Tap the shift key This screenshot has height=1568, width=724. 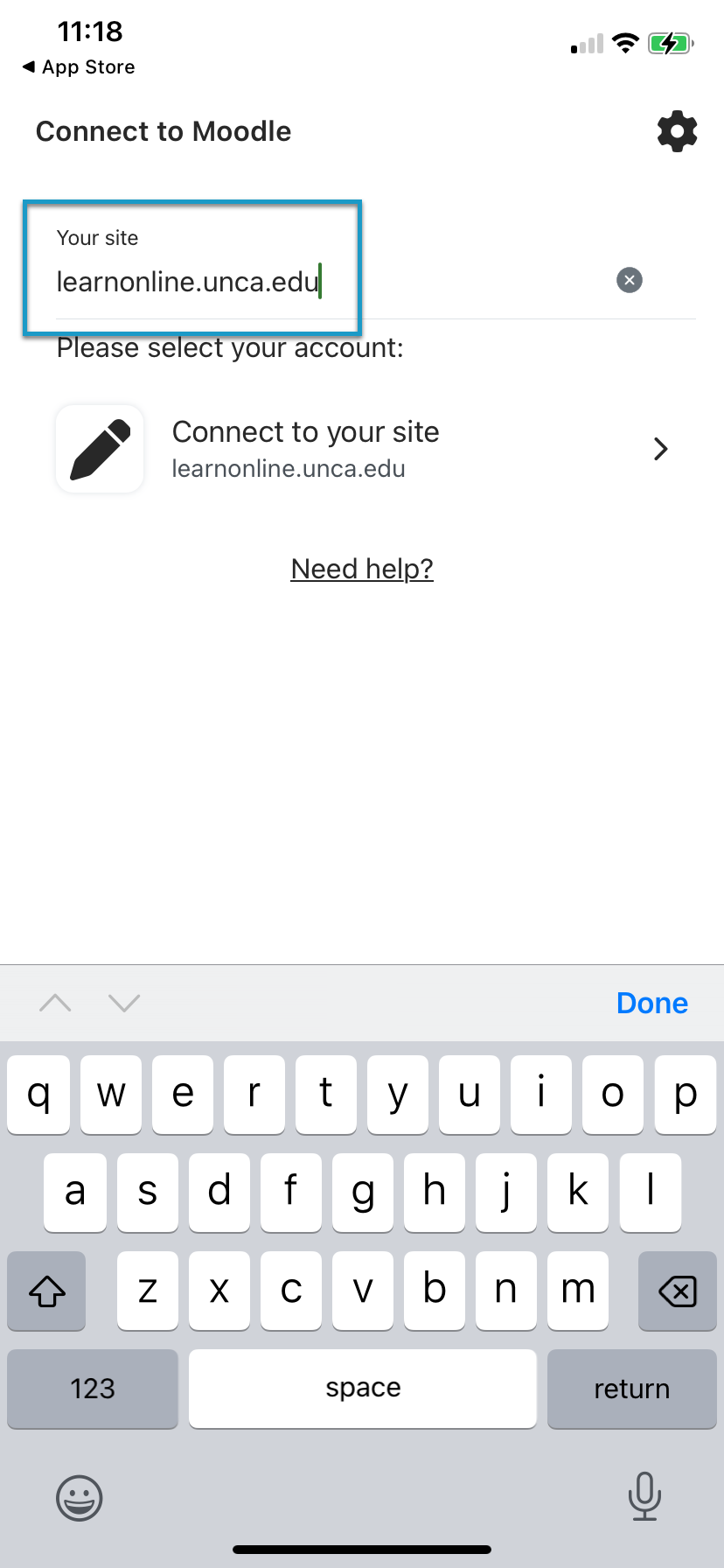pyautogui.click(x=47, y=1291)
